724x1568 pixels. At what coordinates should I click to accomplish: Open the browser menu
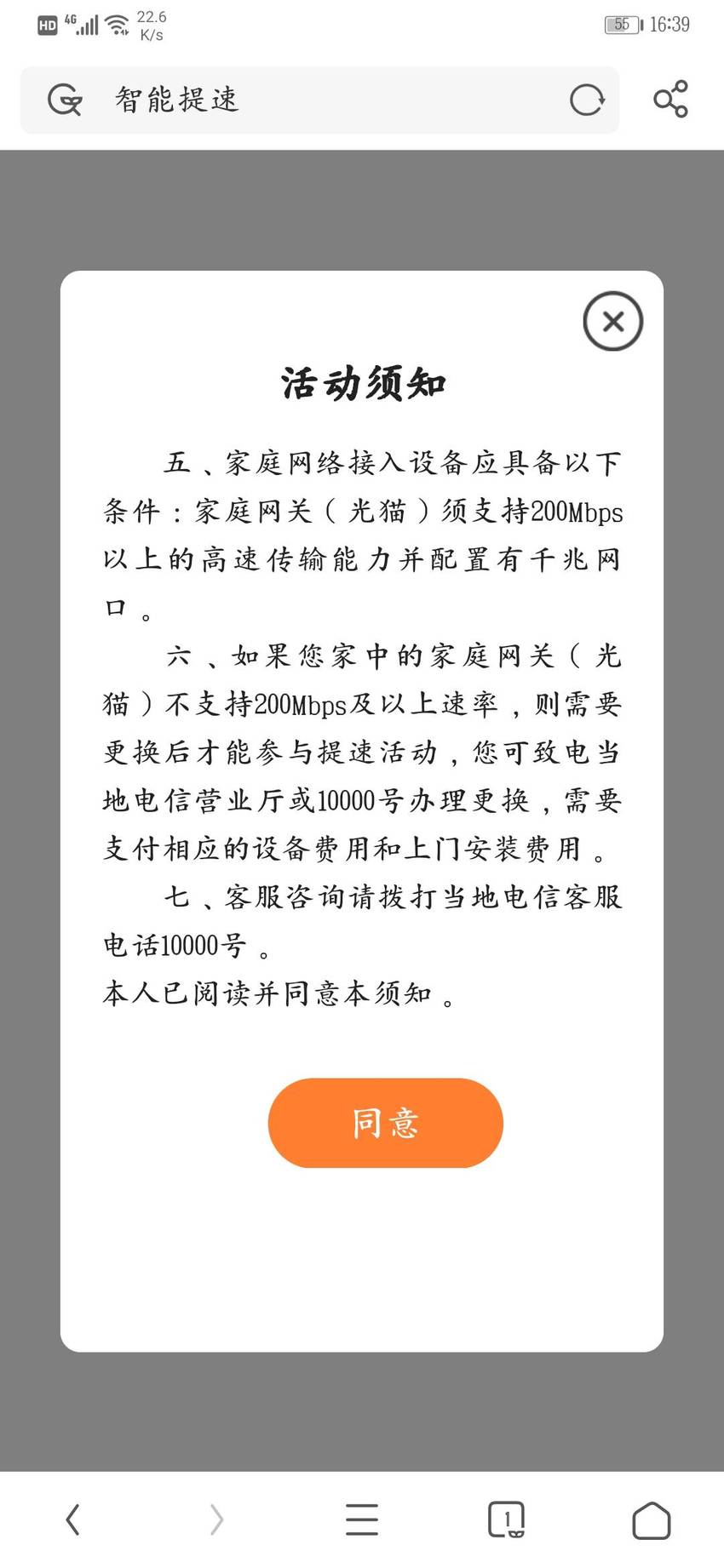362,1519
